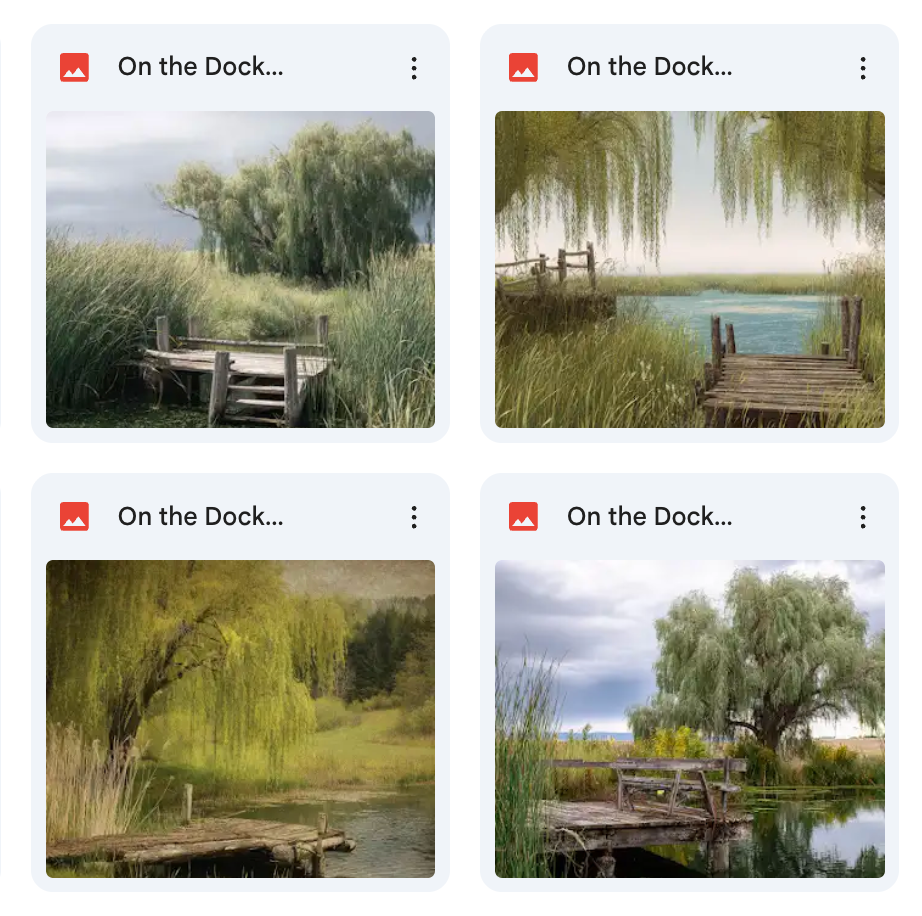Open the image with hanging willow branches over blue pond

689,269
